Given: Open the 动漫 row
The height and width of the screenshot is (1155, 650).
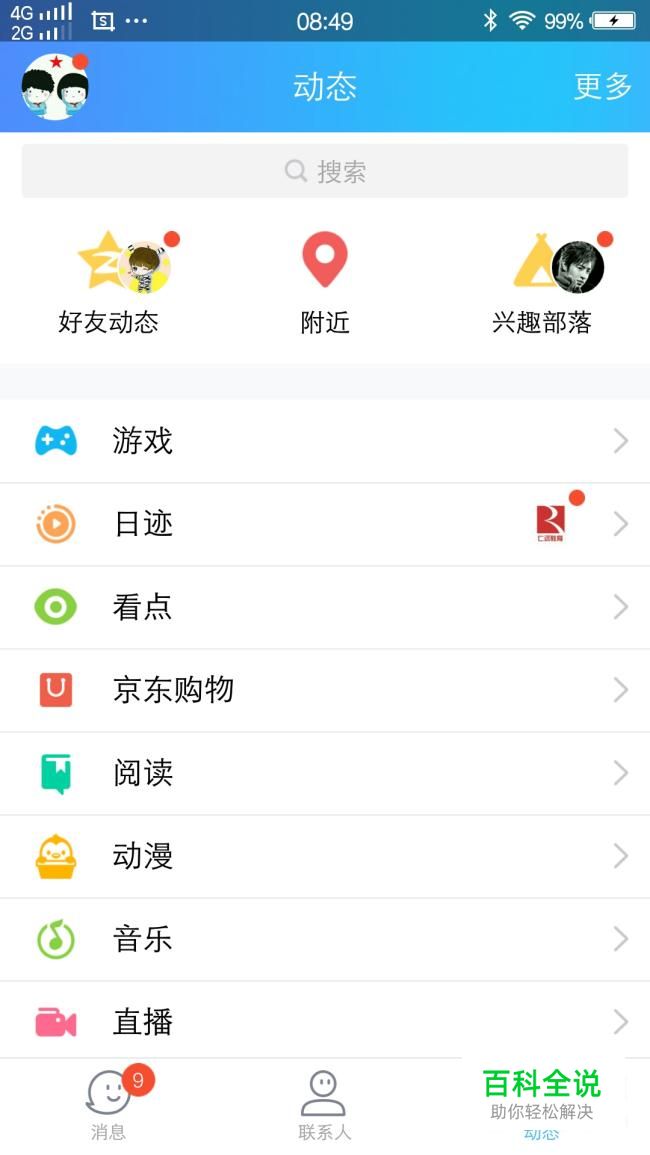Looking at the screenshot, I should [x=325, y=856].
